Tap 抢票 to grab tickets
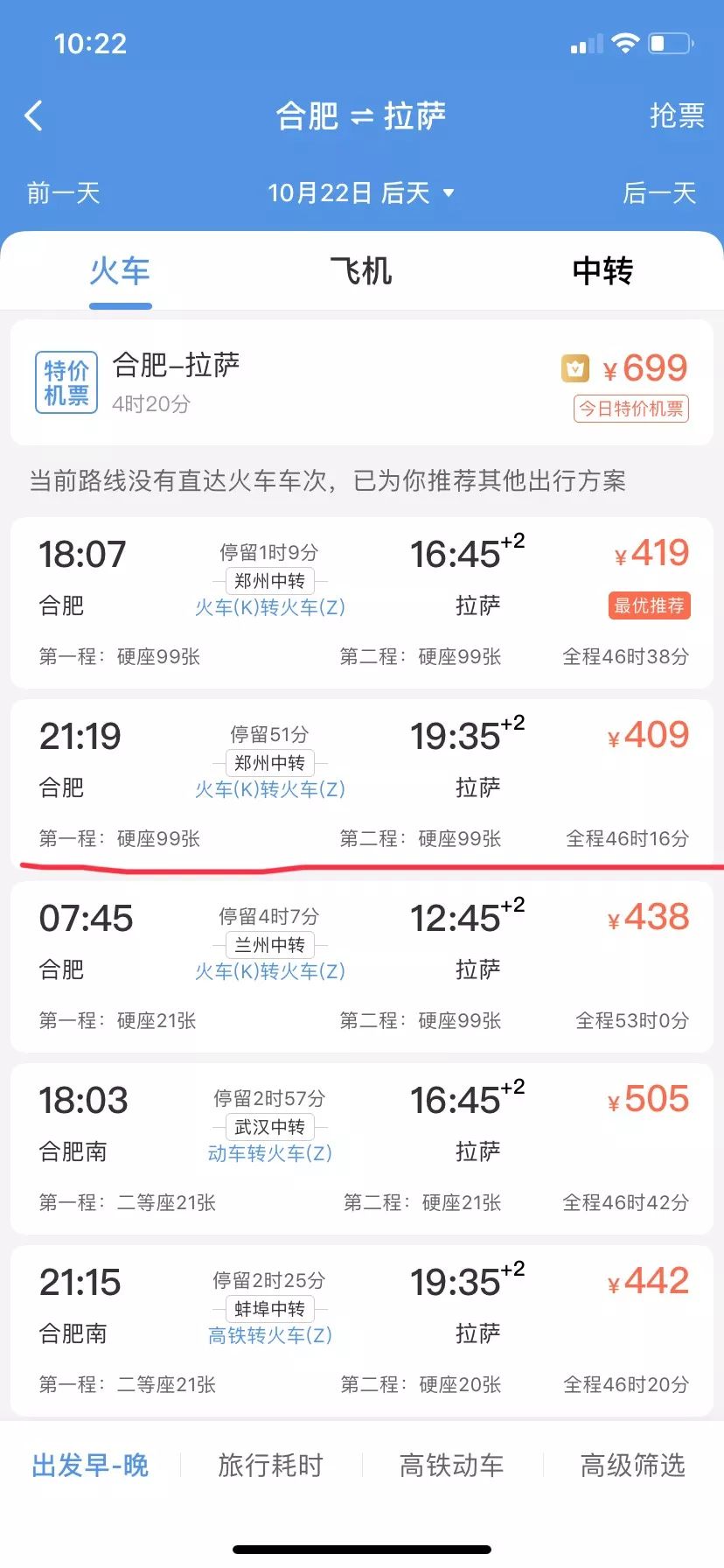Screen dimensions: 724x1568 click(676, 115)
